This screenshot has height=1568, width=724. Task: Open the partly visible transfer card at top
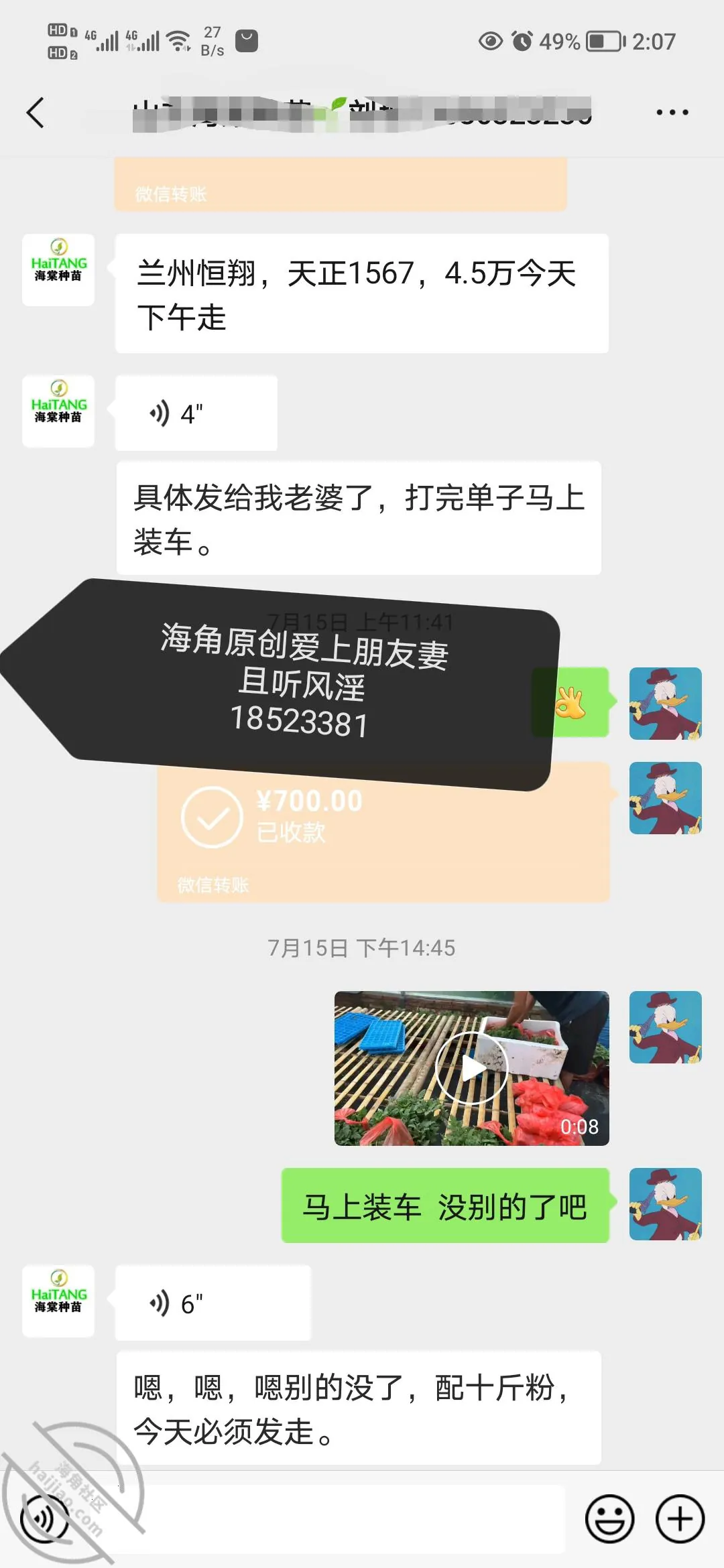(341, 184)
